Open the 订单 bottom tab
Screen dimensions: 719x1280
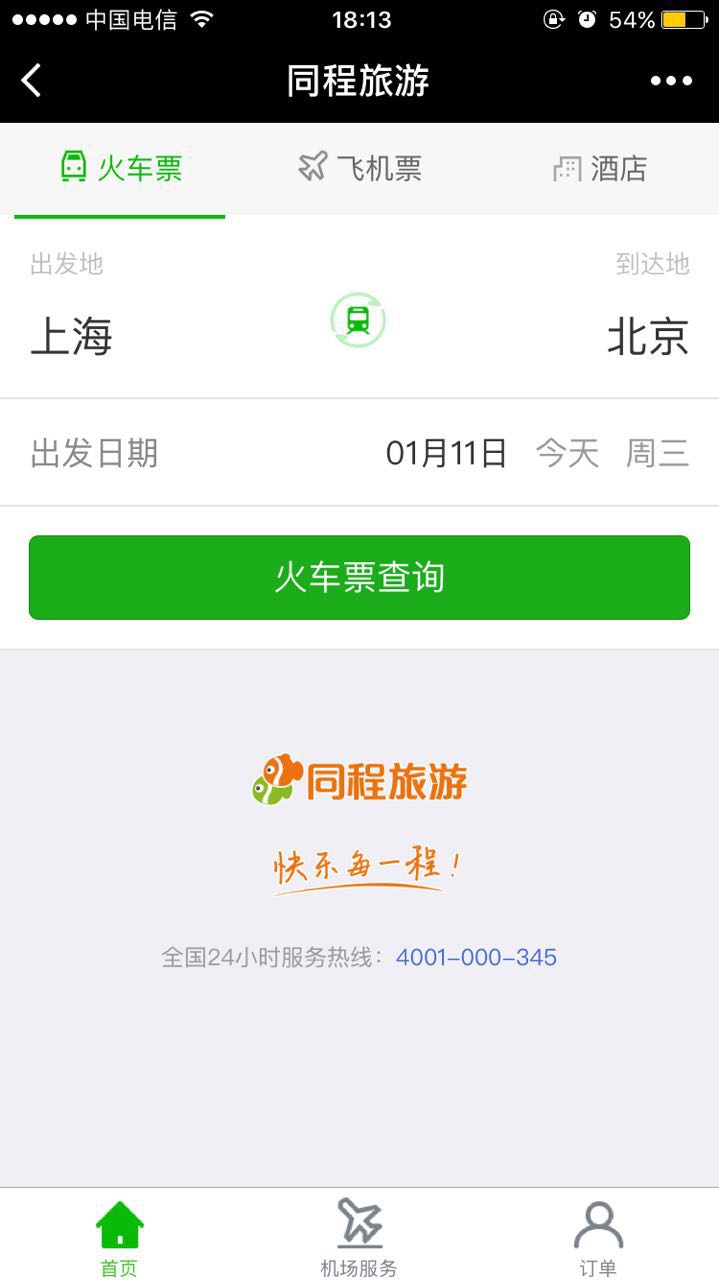[598, 1238]
